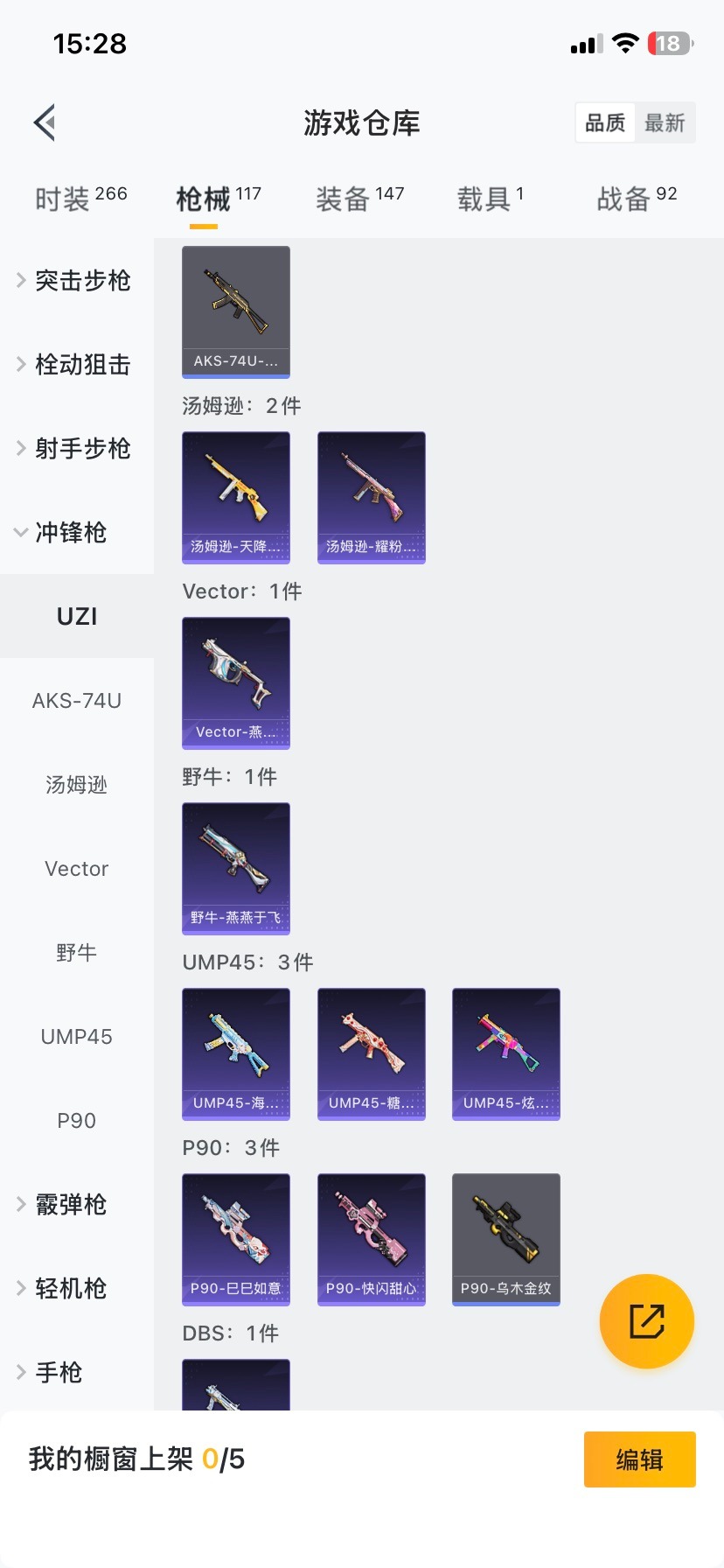
Task: Select the Vector-燕 skin thumbnail
Action: tap(235, 682)
